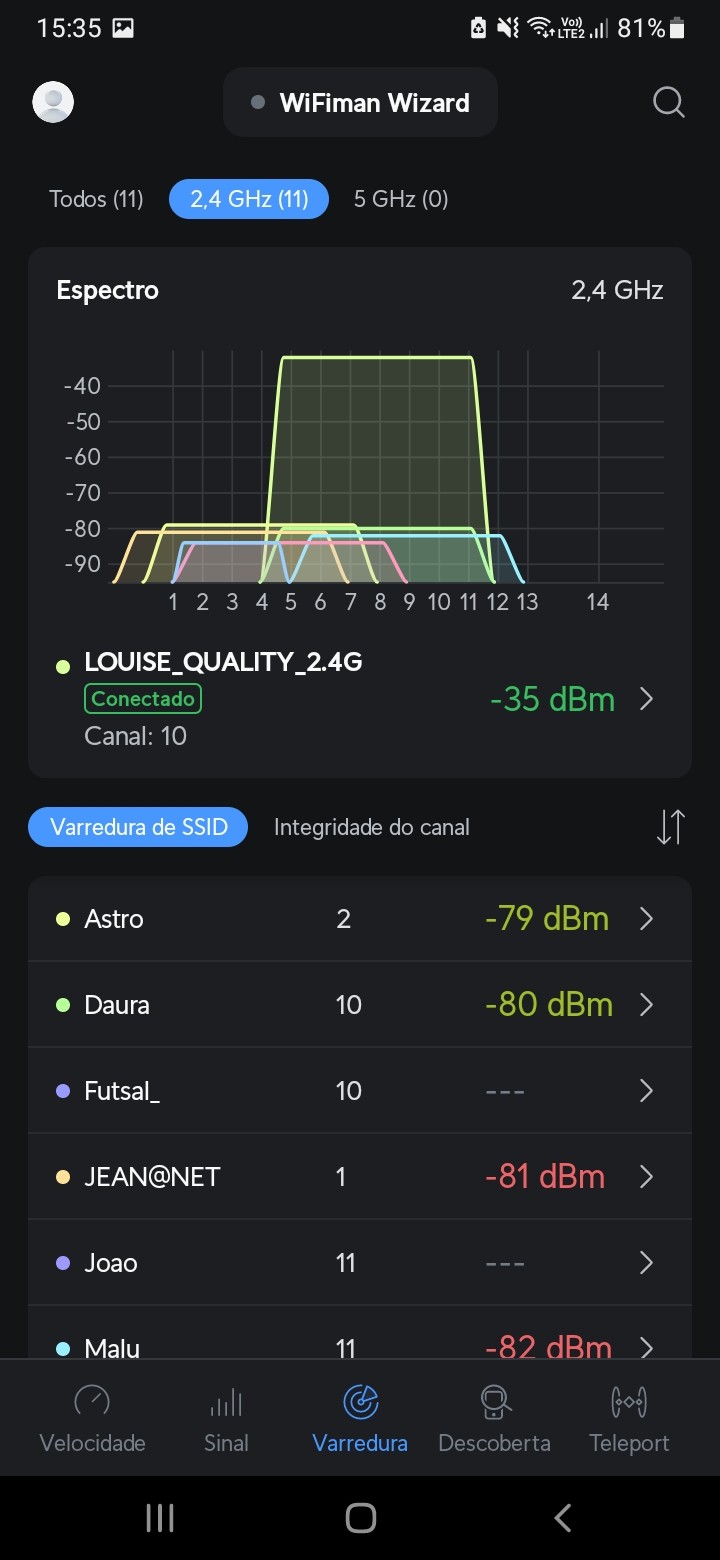Change the network list sort order
This screenshot has width=720, height=1560.
point(670,827)
